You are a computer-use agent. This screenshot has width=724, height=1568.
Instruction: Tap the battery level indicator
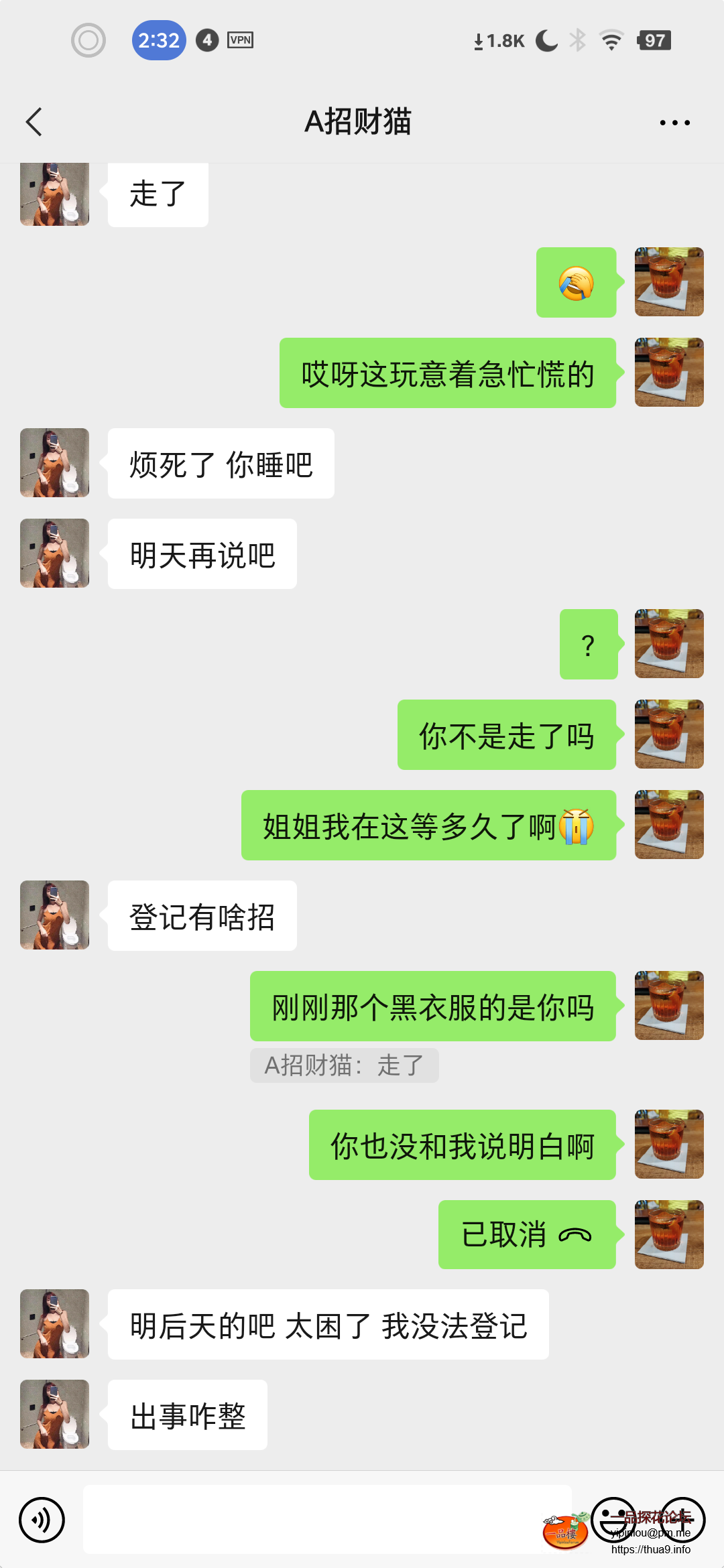coord(654,40)
